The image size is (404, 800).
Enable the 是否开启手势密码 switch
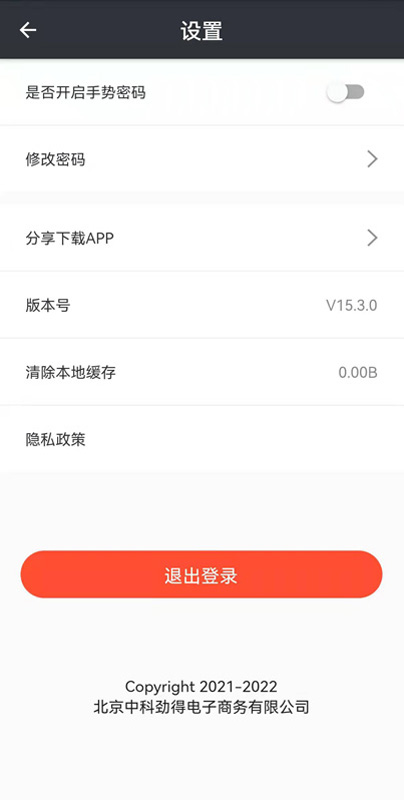[345, 92]
